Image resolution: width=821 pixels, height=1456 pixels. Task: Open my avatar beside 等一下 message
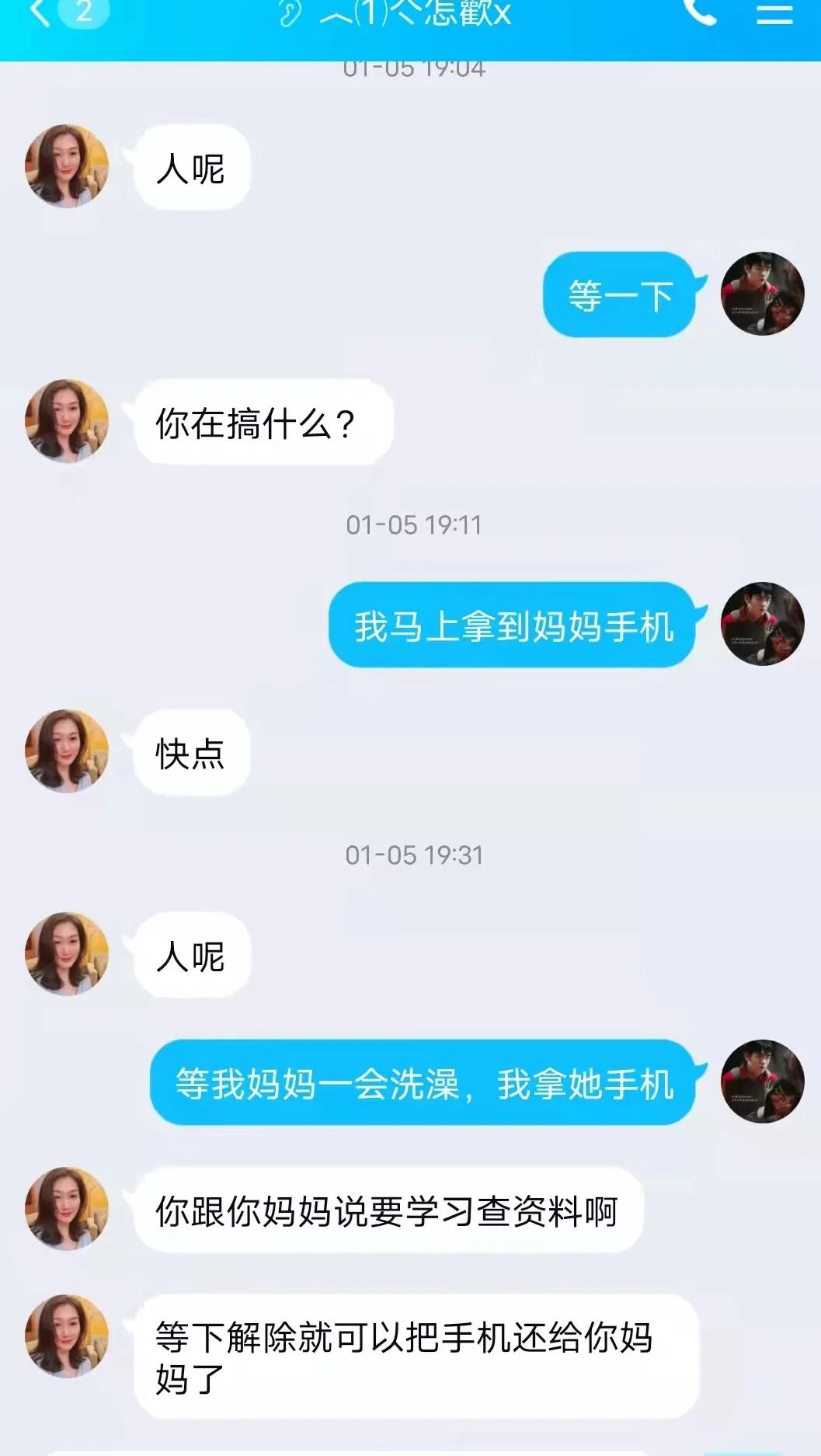pos(762,294)
